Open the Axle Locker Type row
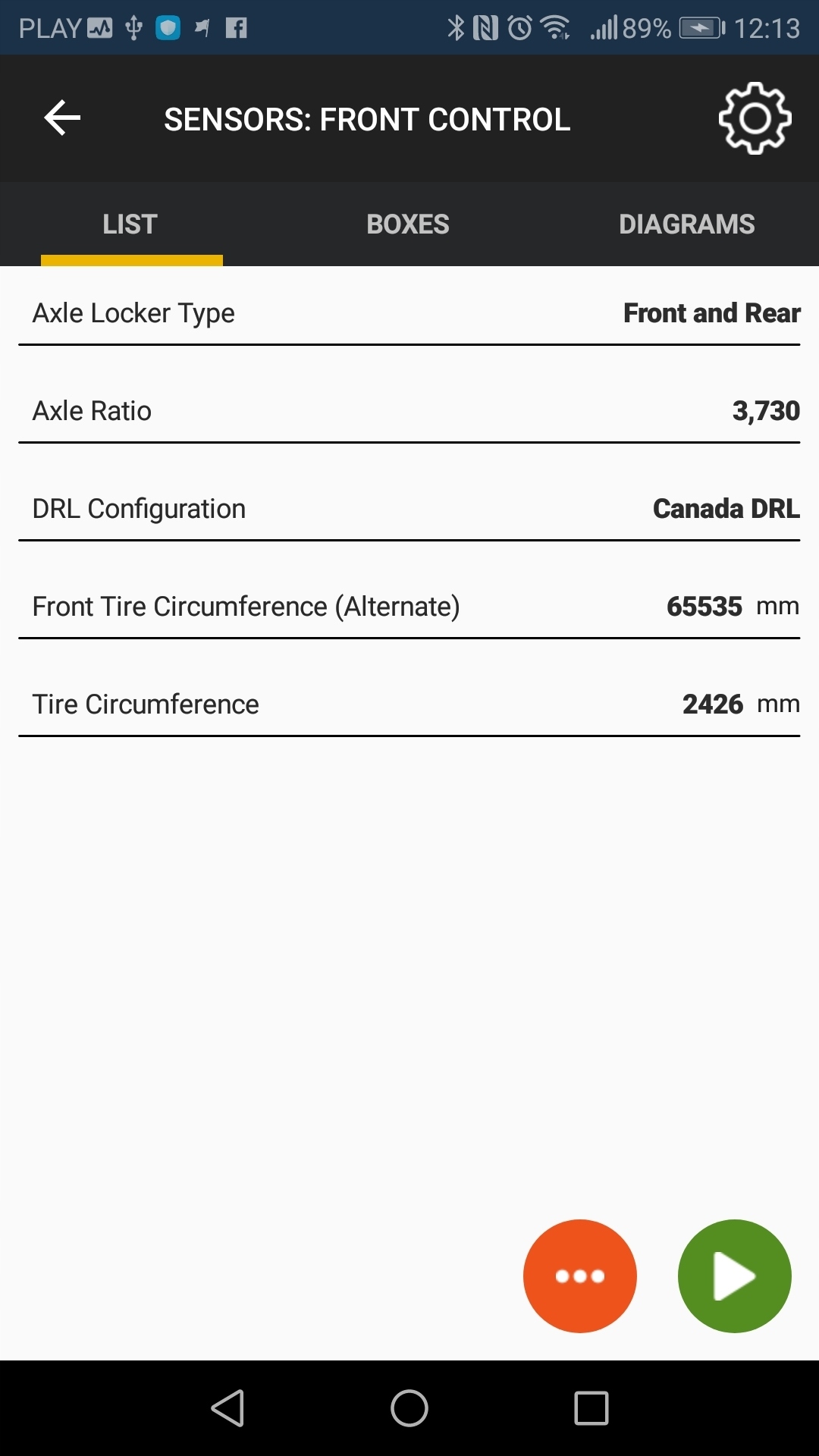Image resolution: width=819 pixels, height=1456 pixels. point(409,313)
